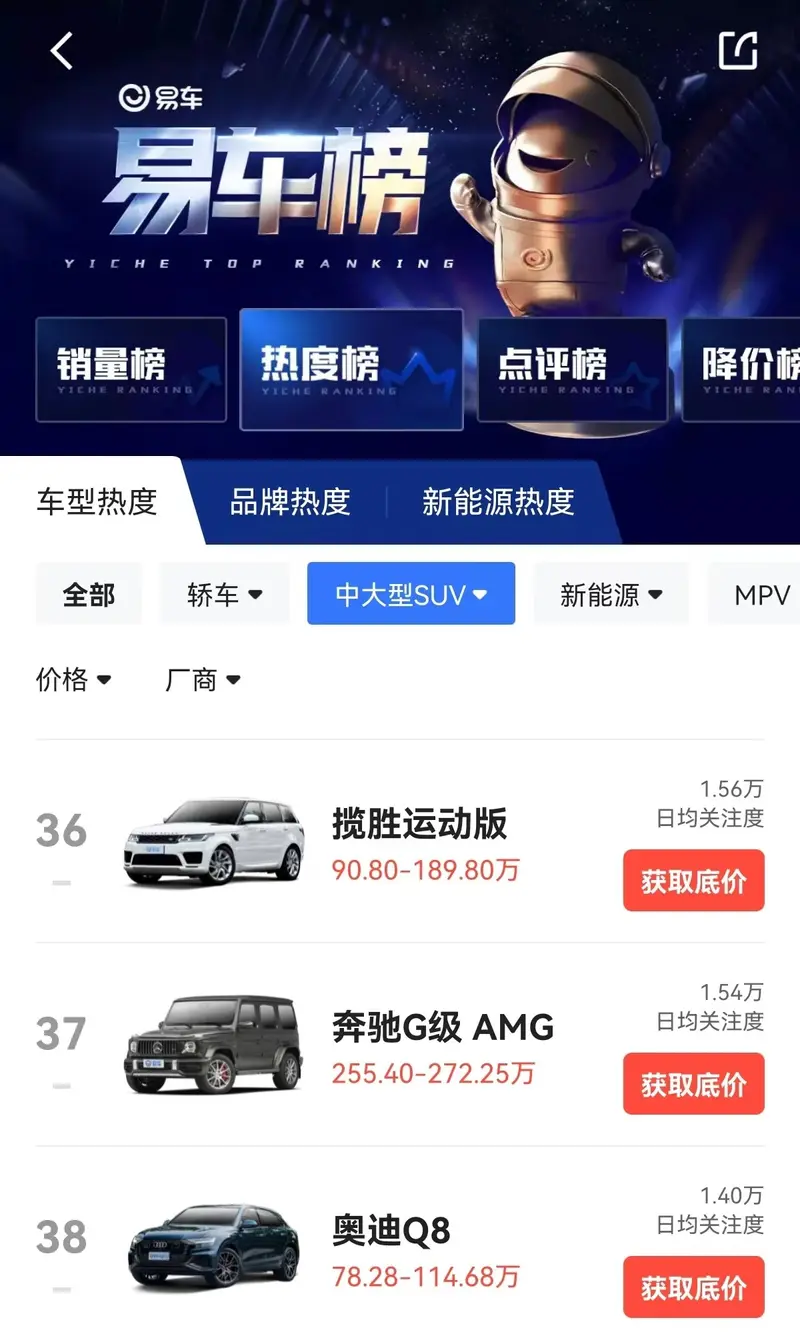Expand the 中大型SUV dropdown
Screen dimensions: 800x1338
click(x=411, y=594)
